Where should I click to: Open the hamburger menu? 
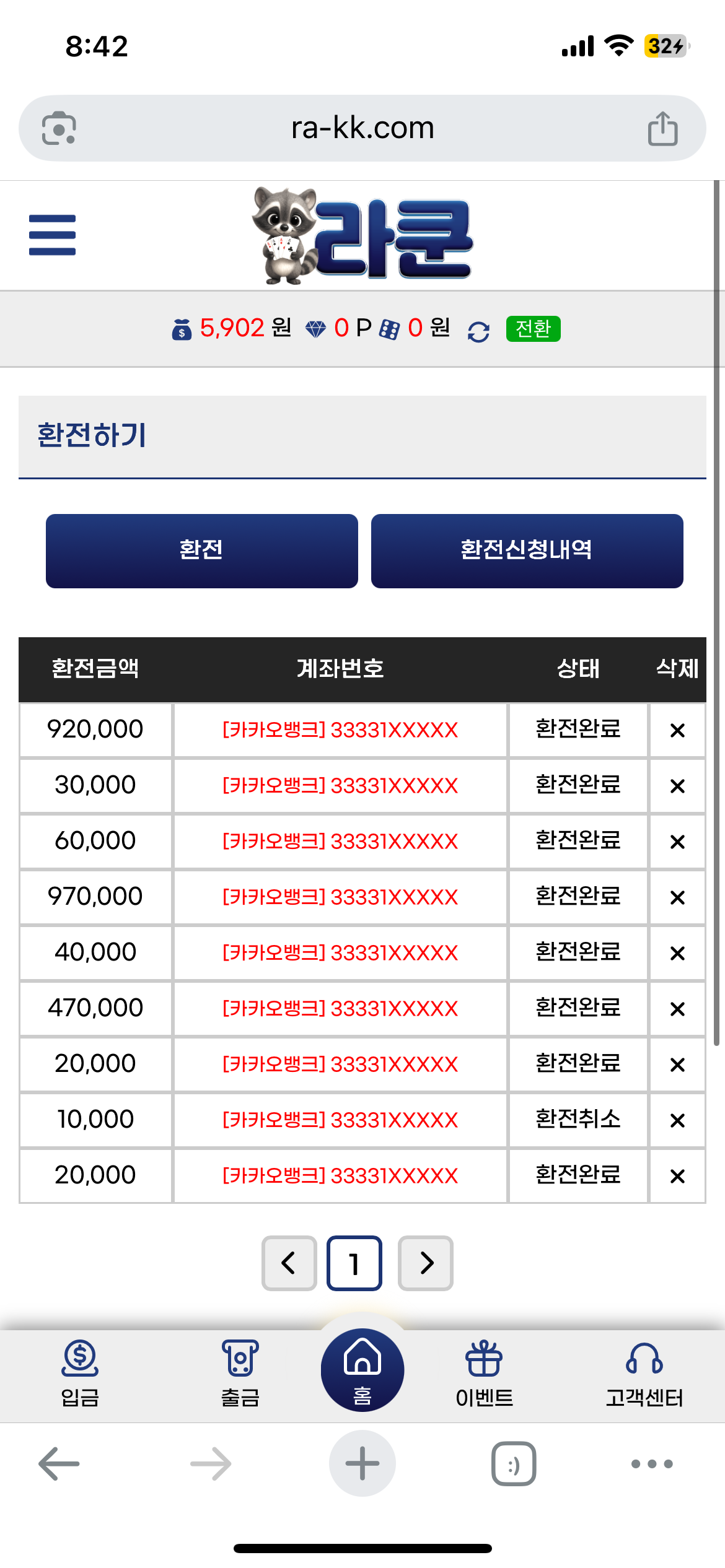point(52,235)
